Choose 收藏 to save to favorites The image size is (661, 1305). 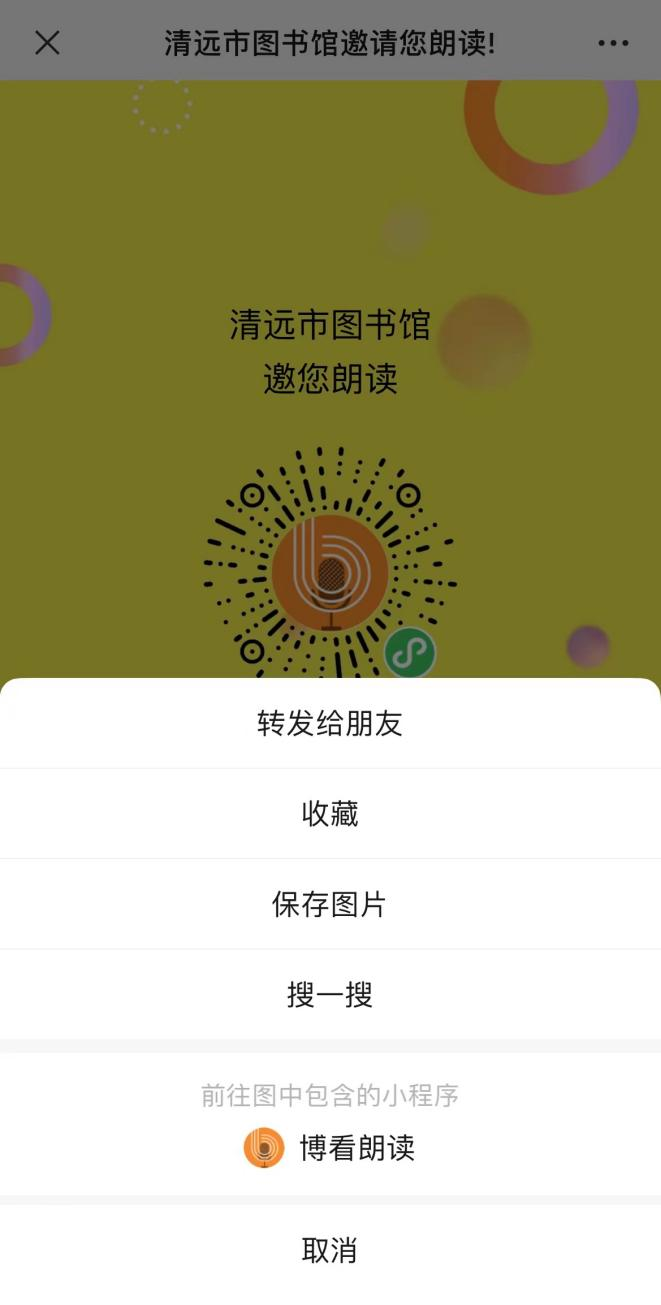click(330, 814)
